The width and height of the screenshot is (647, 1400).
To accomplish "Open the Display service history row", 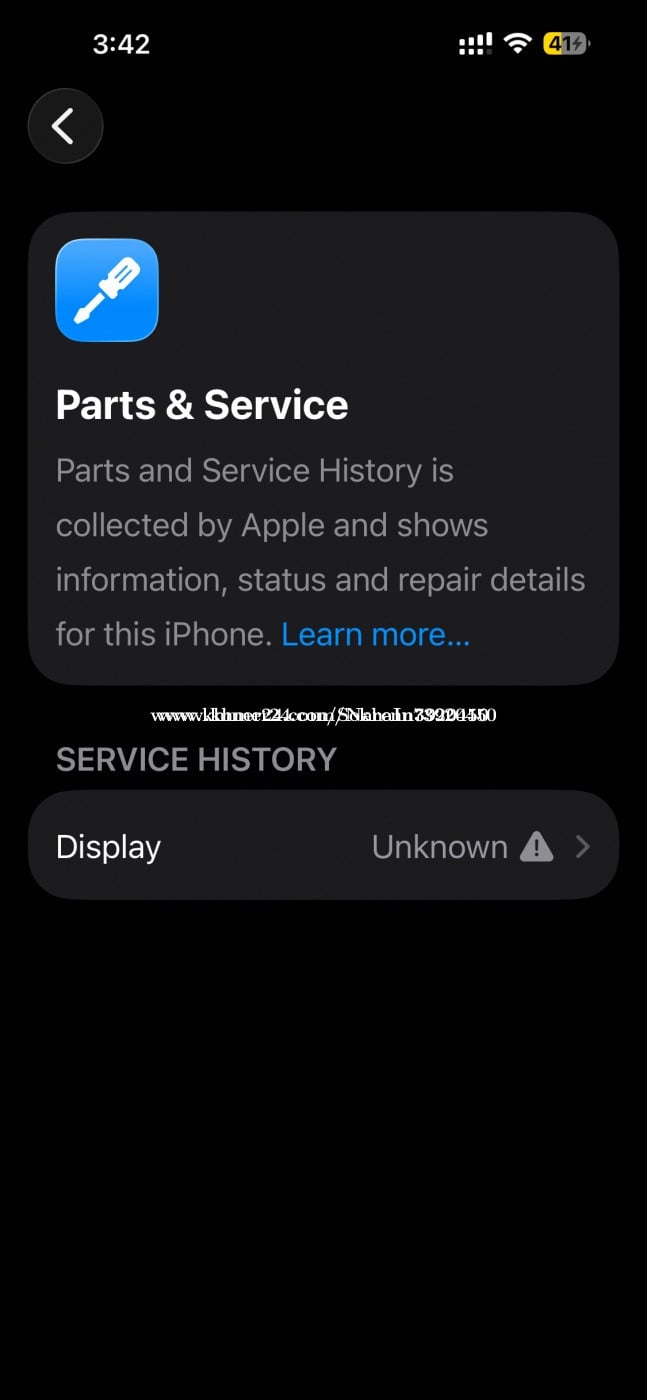I will click(x=323, y=846).
